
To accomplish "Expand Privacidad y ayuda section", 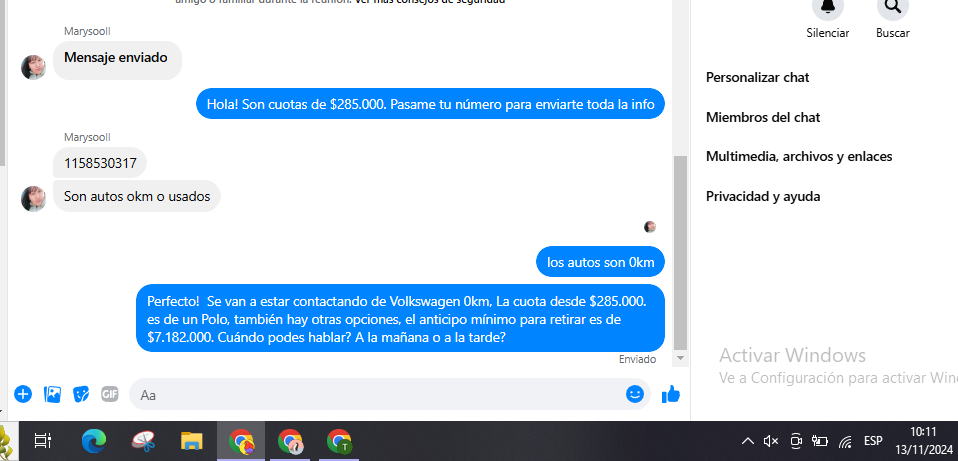I will (x=762, y=196).
